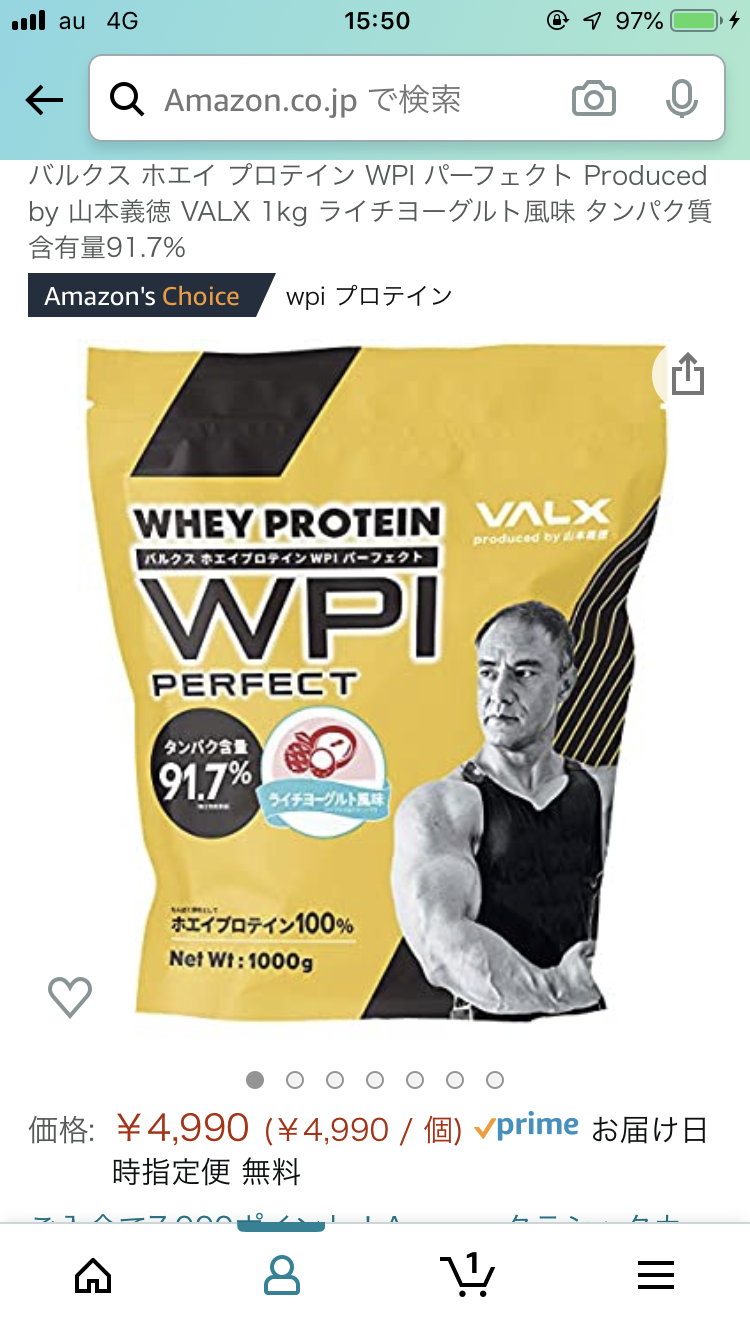Open camera search in the search bar
This screenshot has width=750, height=1334.
(x=593, y=99)
